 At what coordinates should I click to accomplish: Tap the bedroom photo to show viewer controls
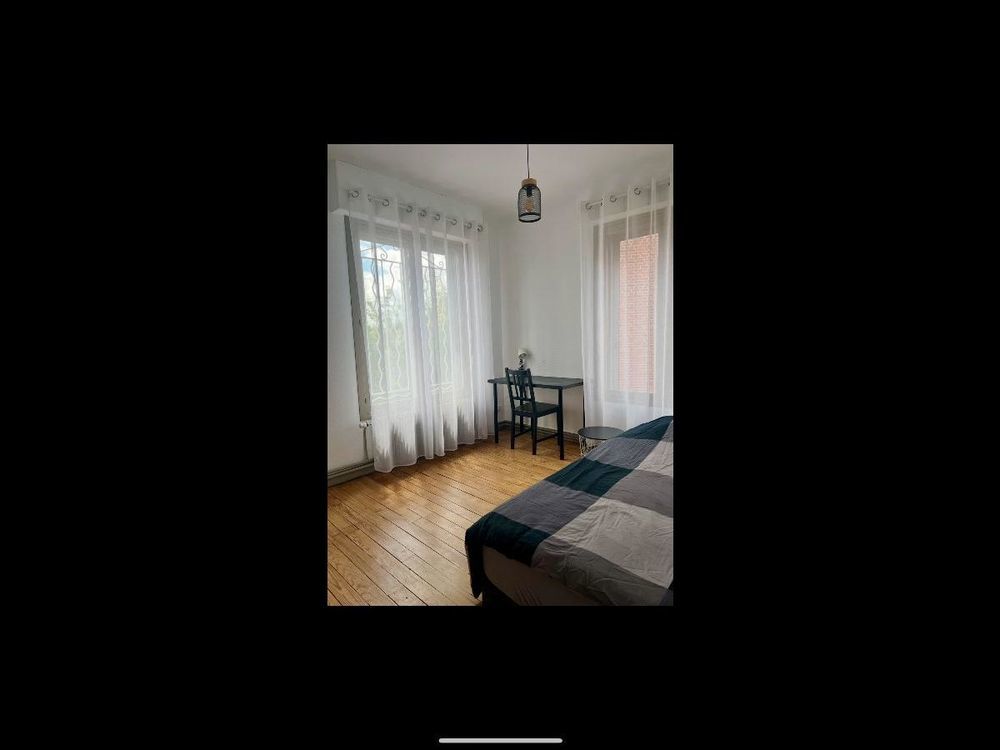pos(500,375)
